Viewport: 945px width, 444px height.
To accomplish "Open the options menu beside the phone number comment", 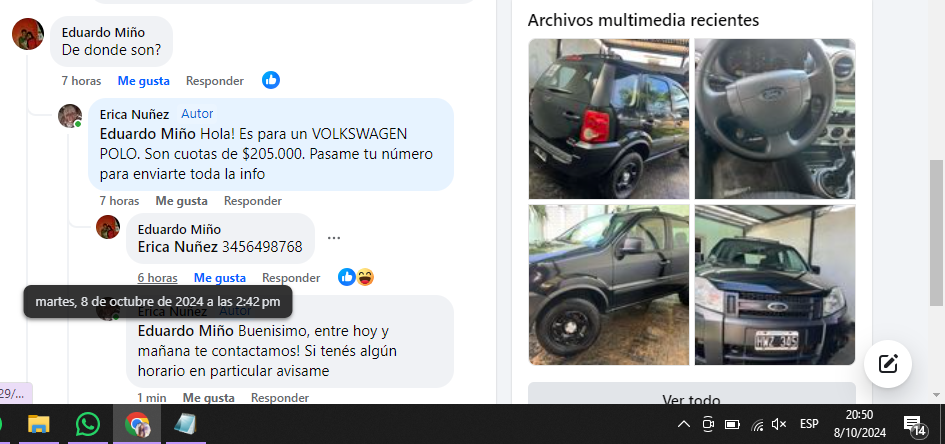I will click(x=334, y=238).
